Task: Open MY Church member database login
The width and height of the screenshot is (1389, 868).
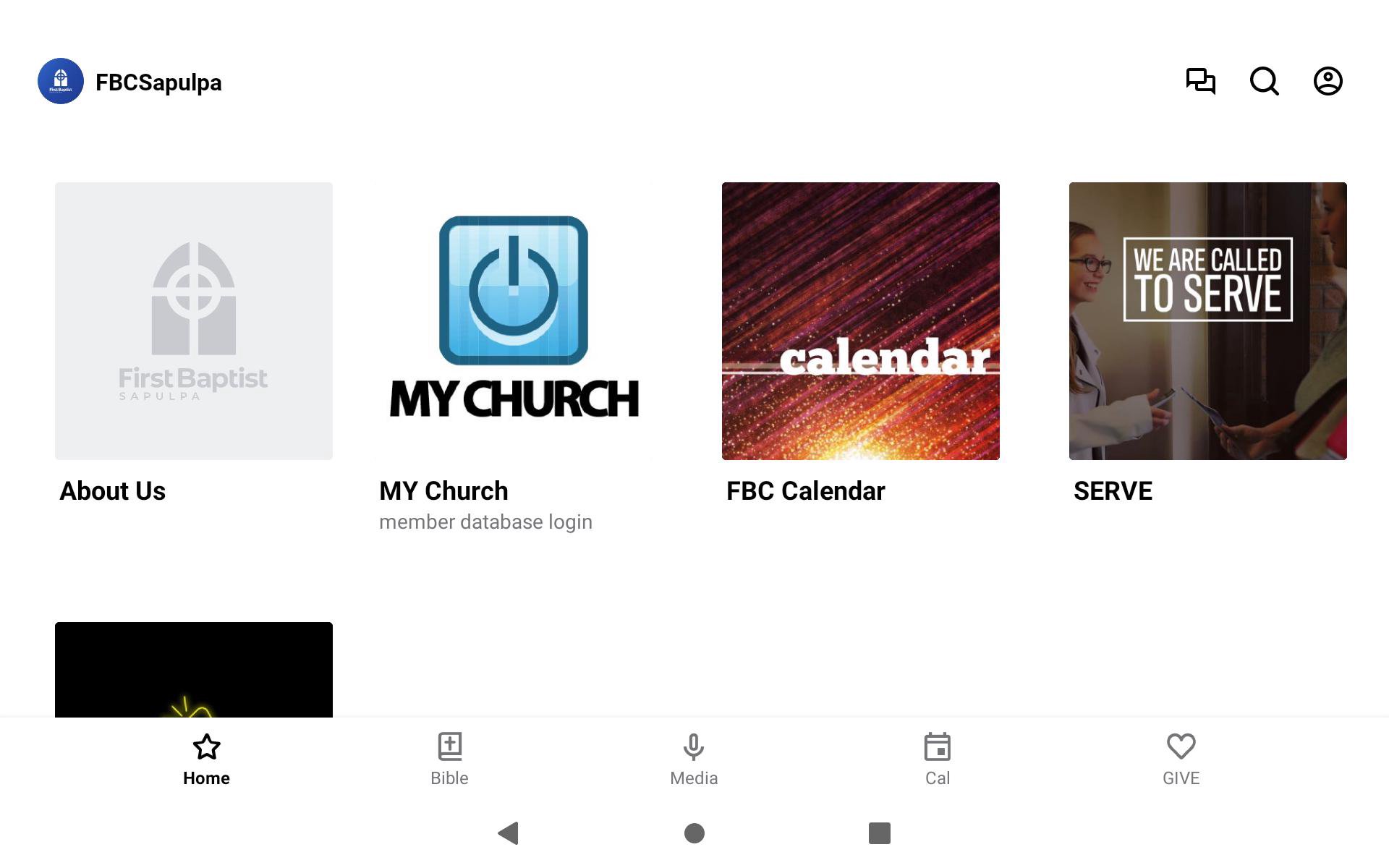Action: (x=514, y=321)
